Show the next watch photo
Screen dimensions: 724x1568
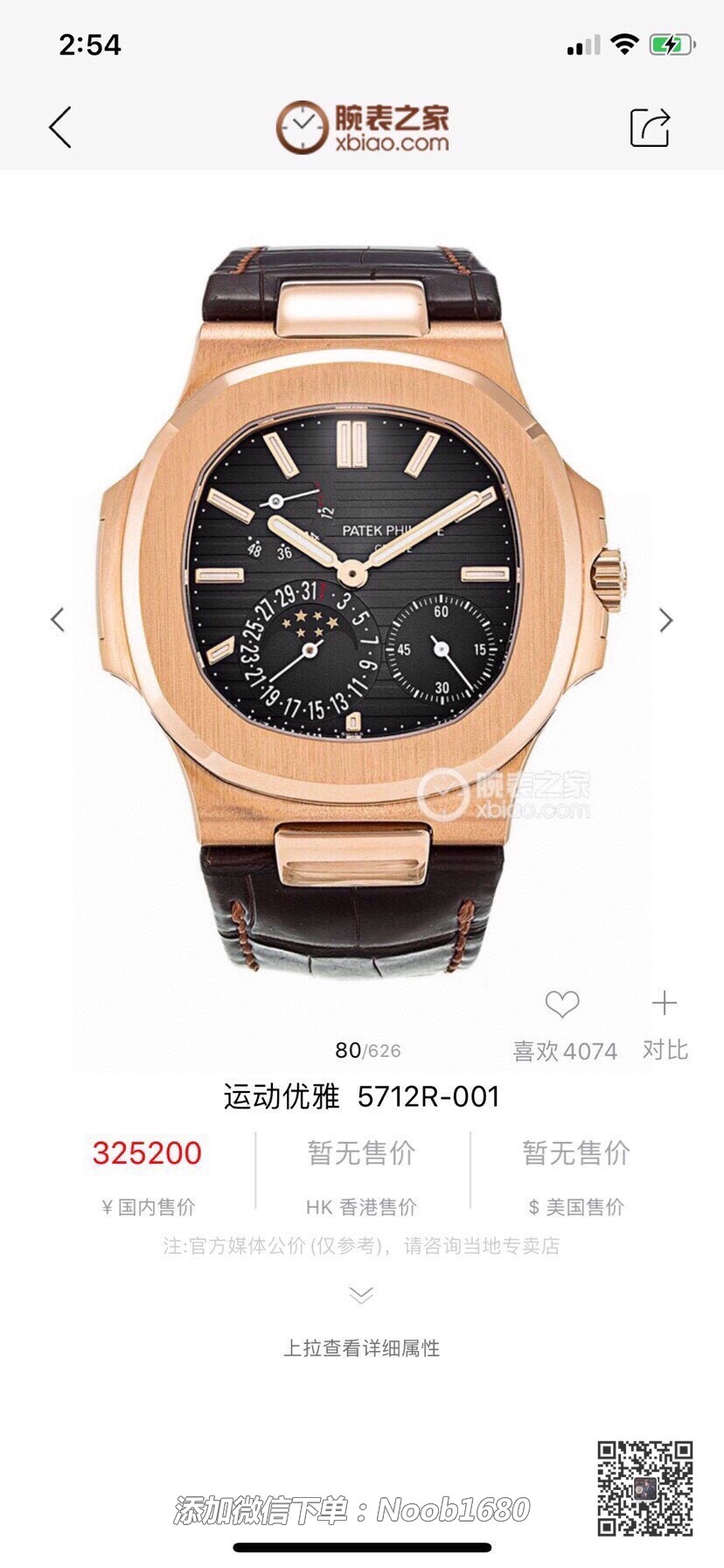coord(665,620)
